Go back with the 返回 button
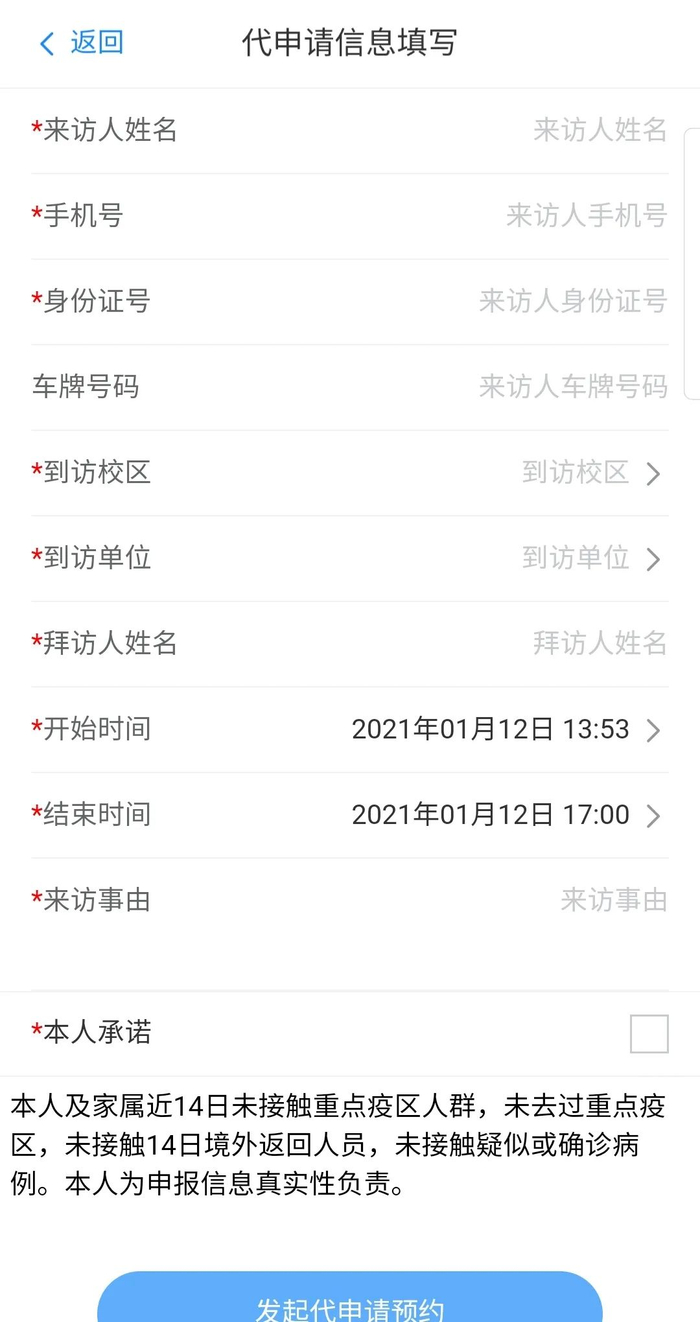The image size is (700, 1322). pos(81,43)
